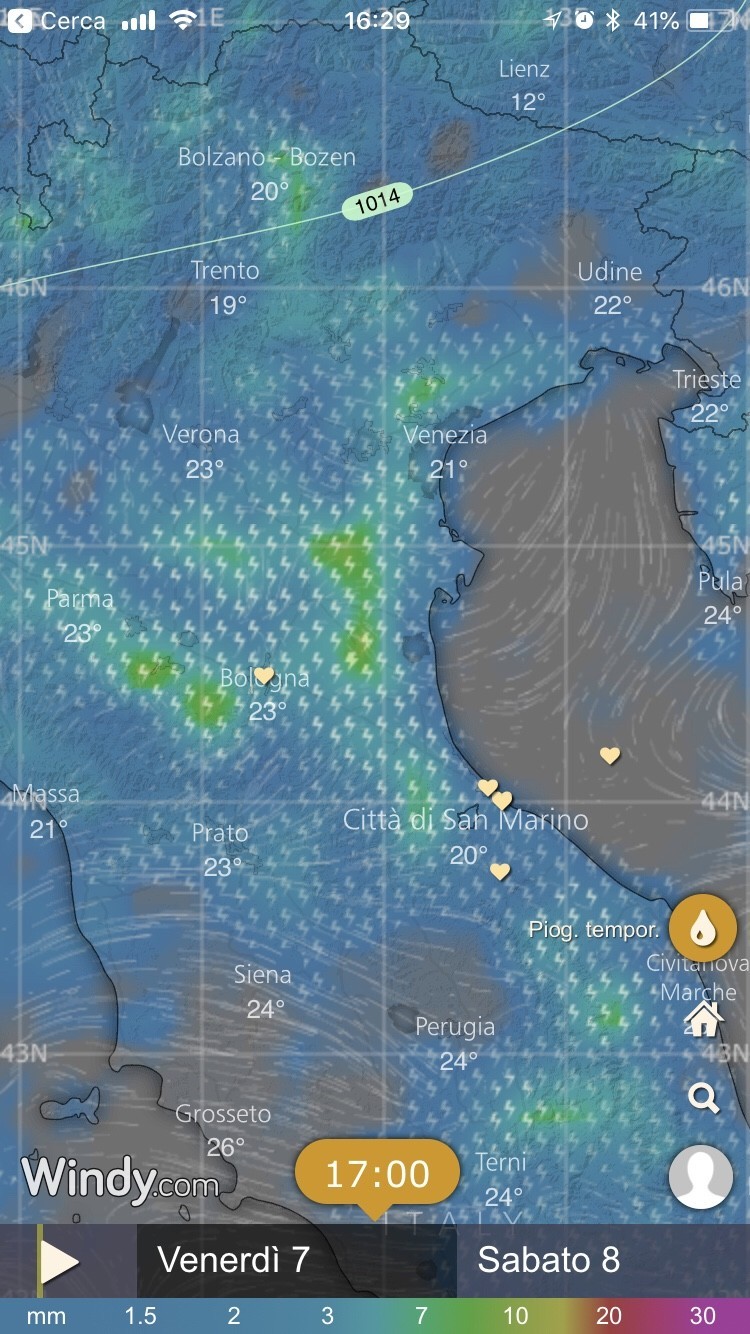The image size is (750, 1334).
Task: Start the forecast animation playback
Action: 59,1262
